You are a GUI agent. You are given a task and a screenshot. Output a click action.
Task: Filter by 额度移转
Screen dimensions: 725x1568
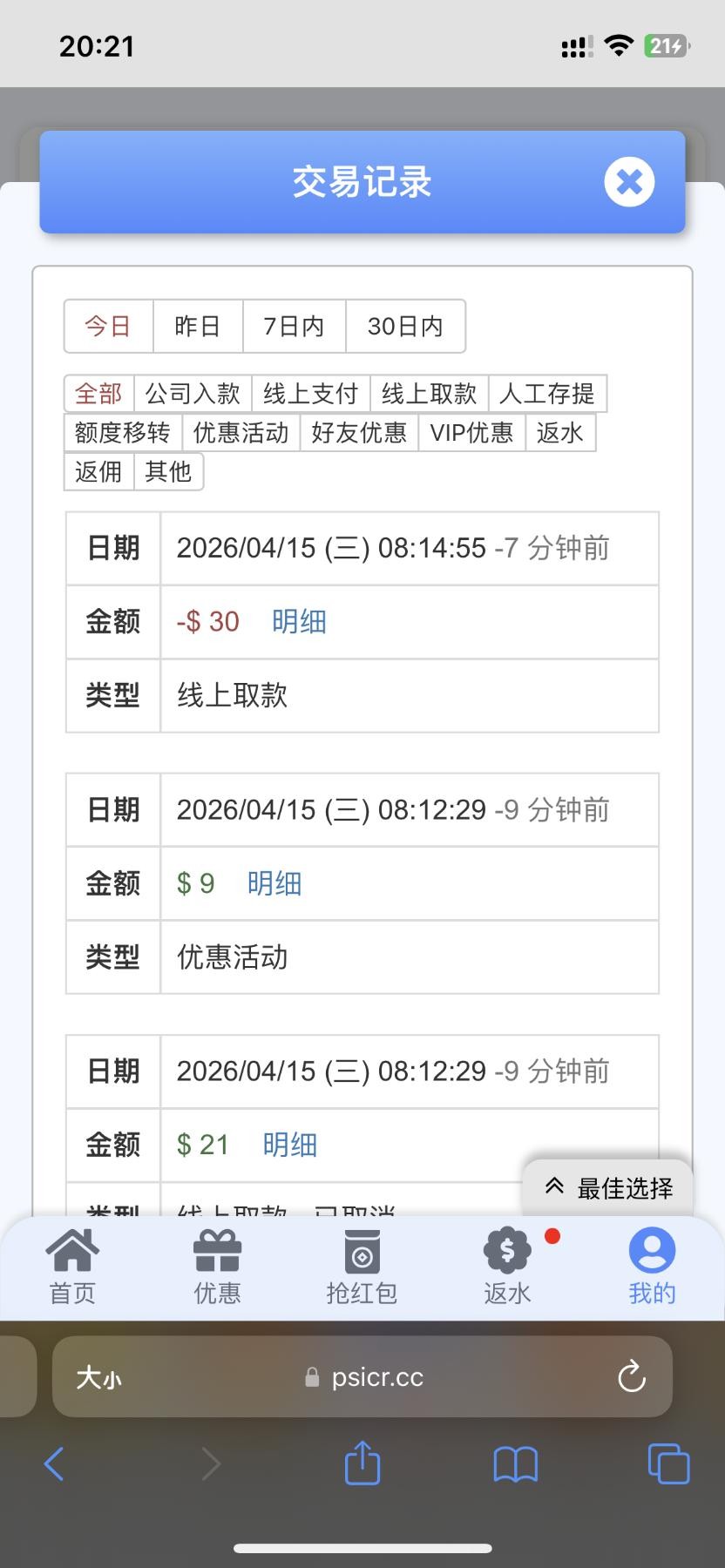coord(122,433)
